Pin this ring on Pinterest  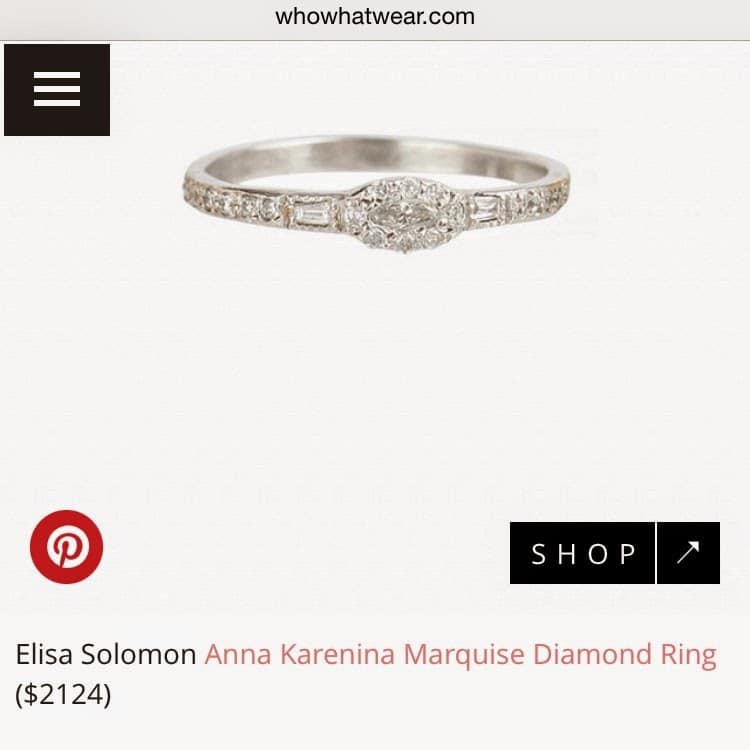point(66,546)
